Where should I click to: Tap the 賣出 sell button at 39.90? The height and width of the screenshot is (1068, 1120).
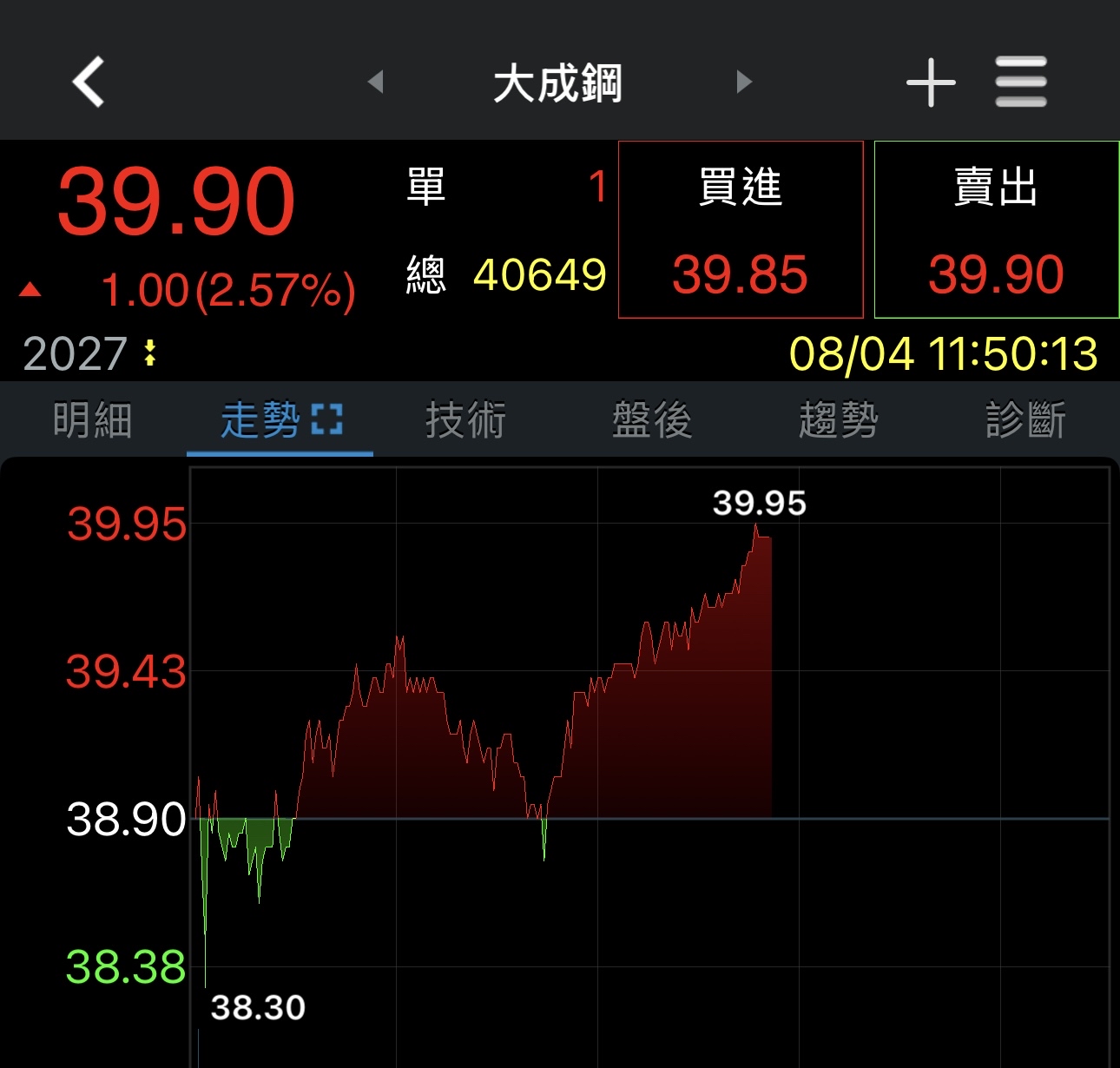pyautogui.click(x=996, y=230)
